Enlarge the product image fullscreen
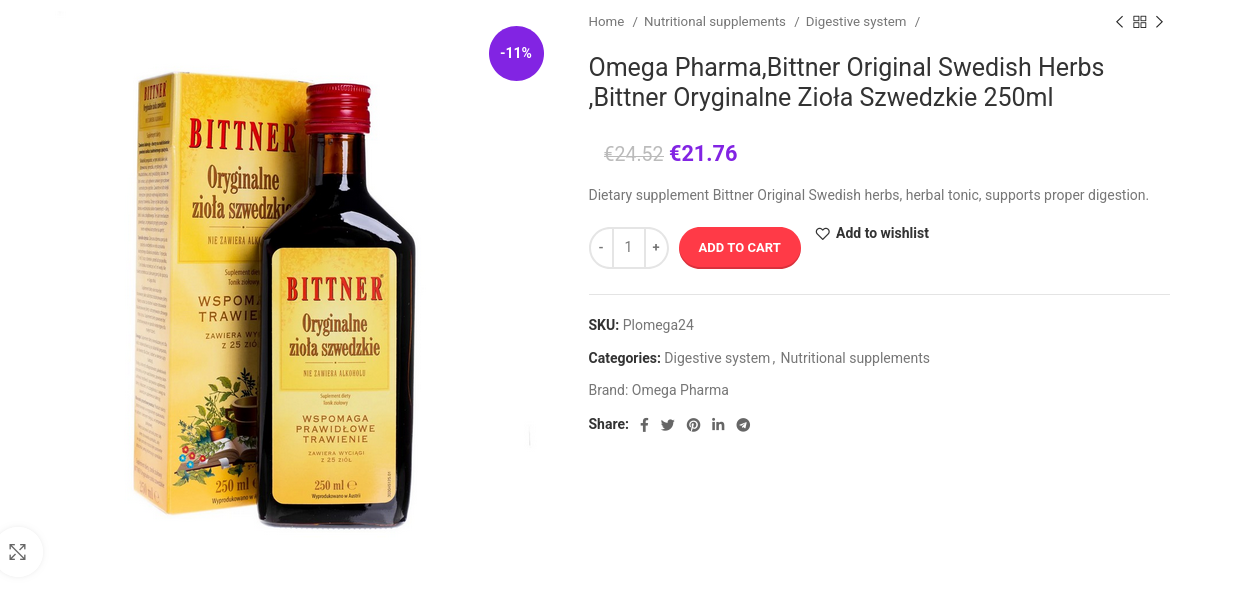The image size is (1252, 611). pos(17,552)
